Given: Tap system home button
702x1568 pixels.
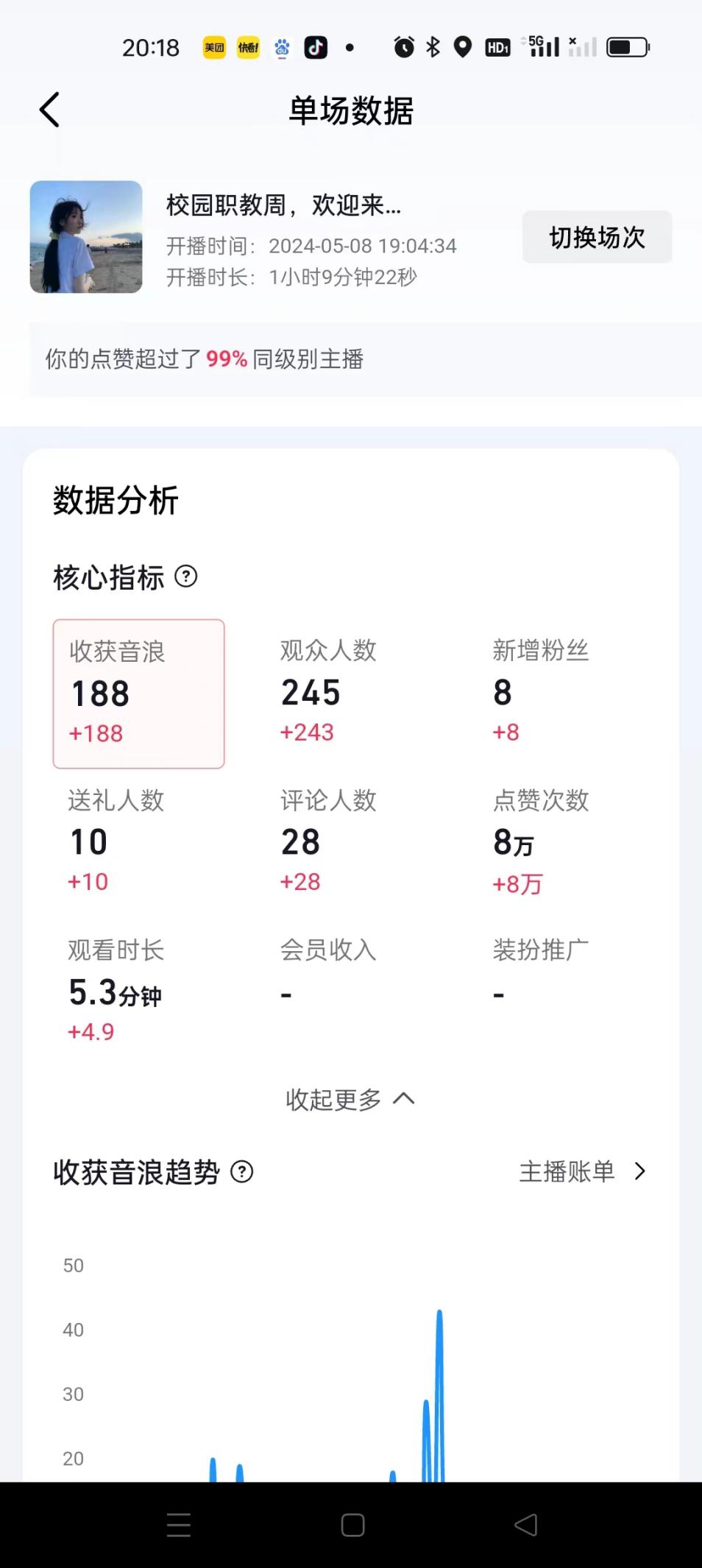Looking at the screenshot, I should coord(352,1525).
